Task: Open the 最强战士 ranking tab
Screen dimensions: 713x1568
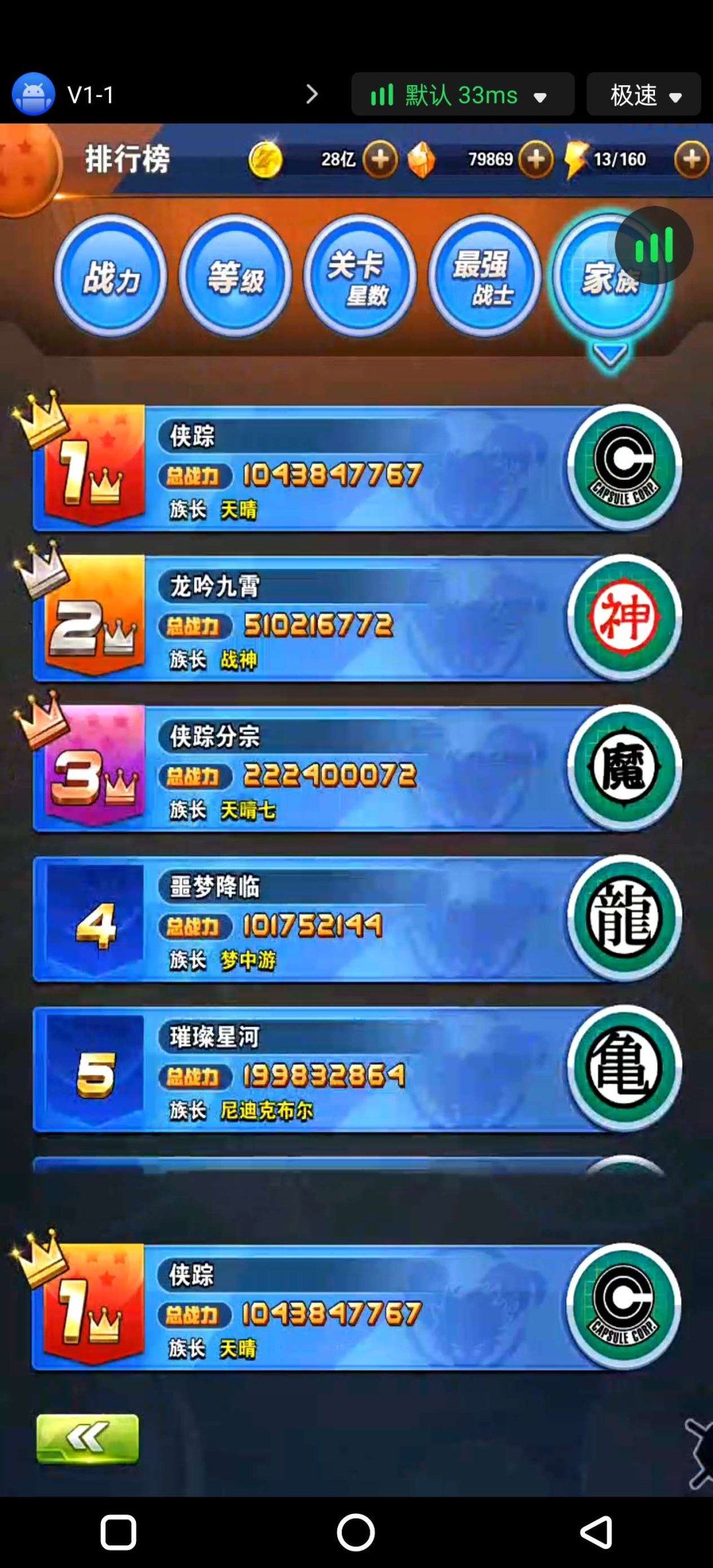Action: click(485, 277)
